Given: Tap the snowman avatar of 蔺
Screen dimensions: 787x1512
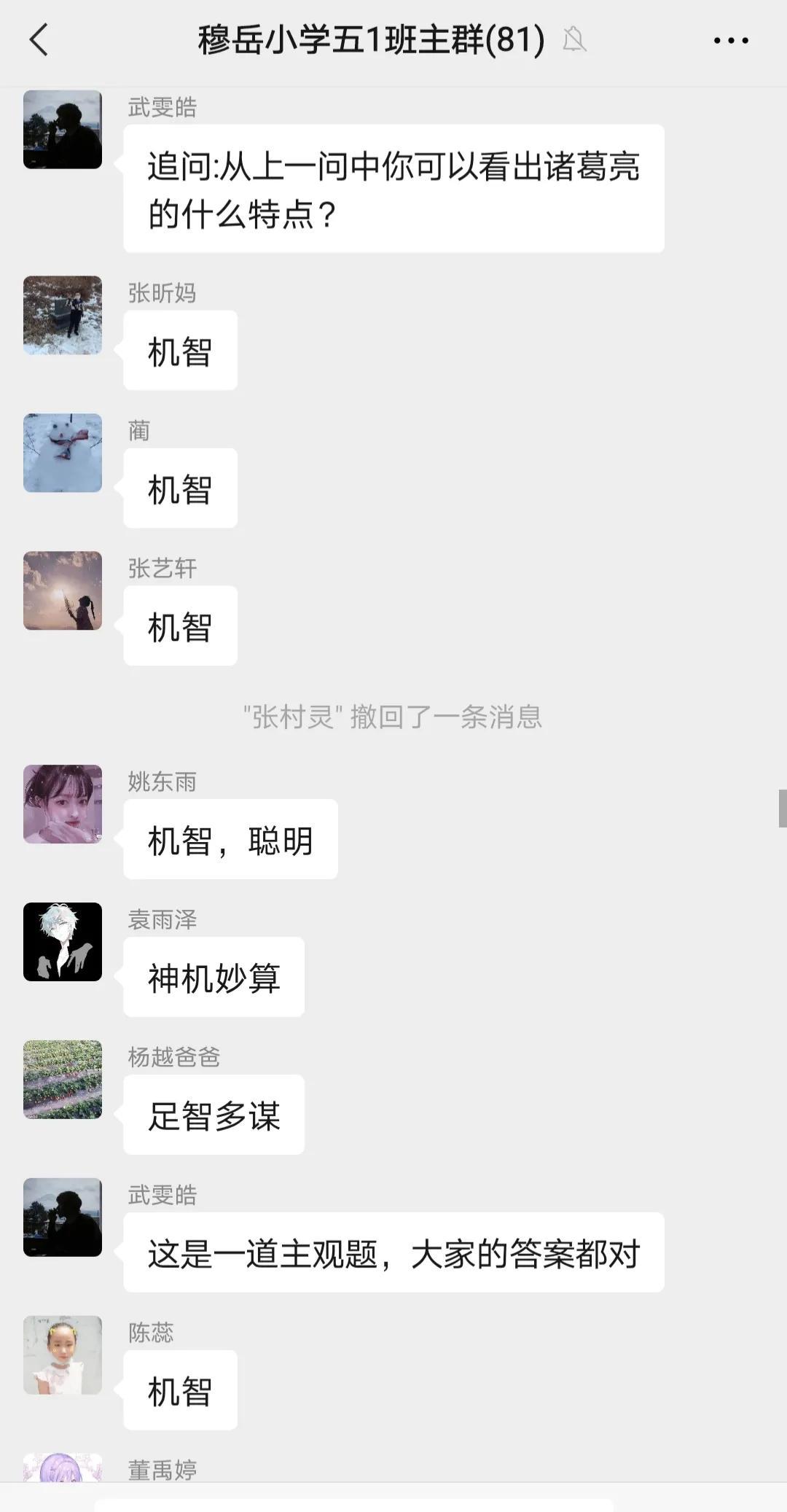Looking at the screenshot, I should coord(63,453).
